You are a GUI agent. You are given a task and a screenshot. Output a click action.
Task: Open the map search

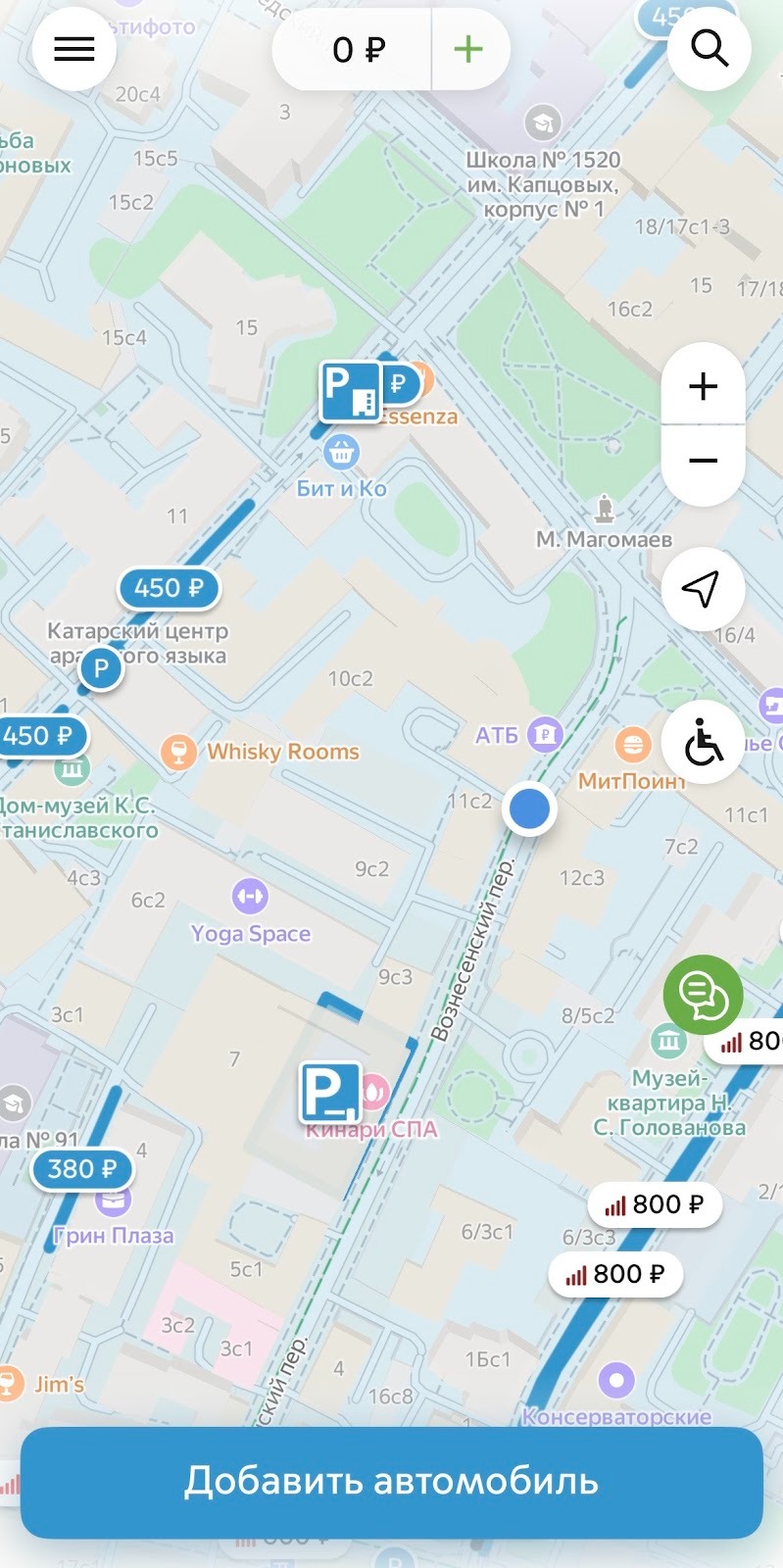coord(709,49)
